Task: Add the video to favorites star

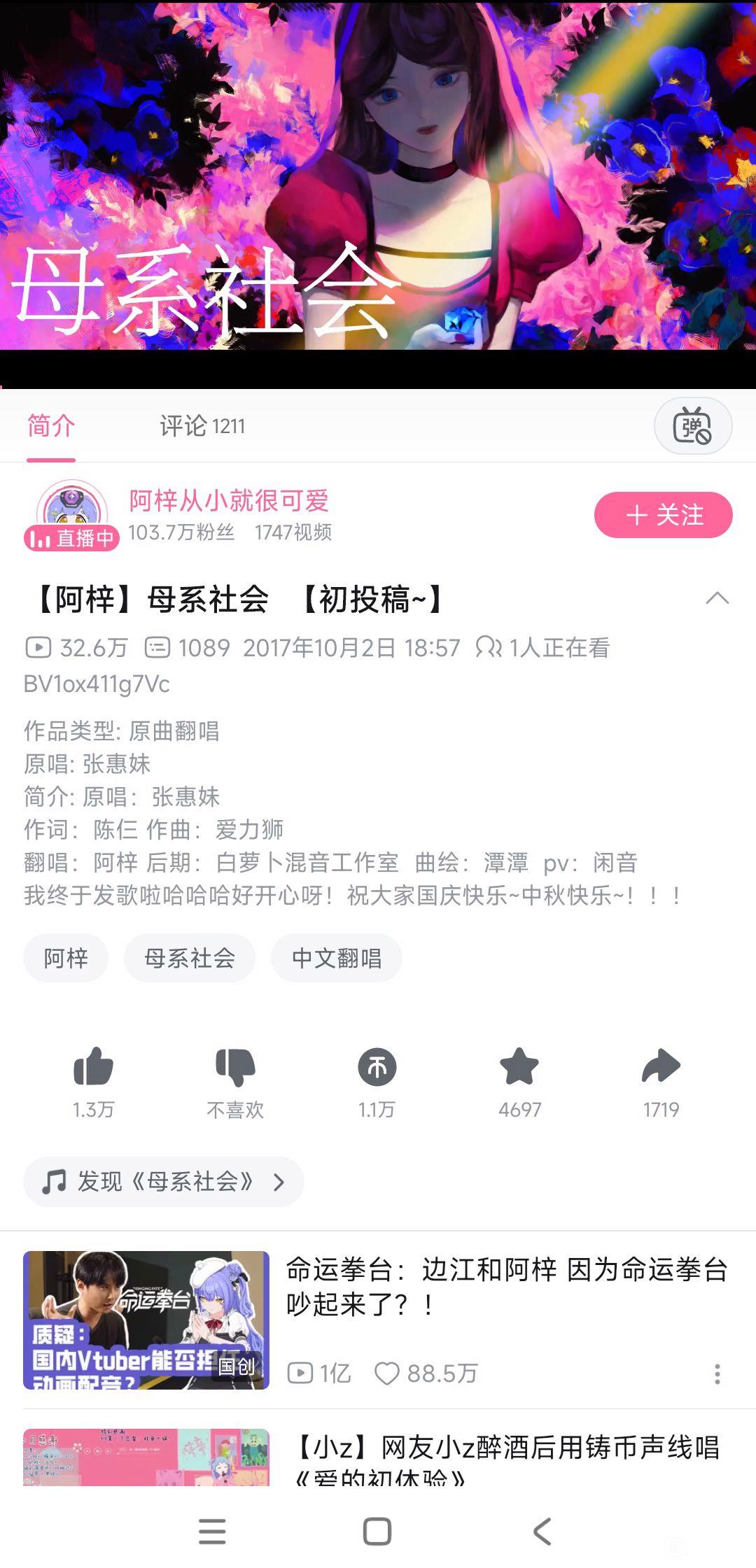Action: point(519,1068)
